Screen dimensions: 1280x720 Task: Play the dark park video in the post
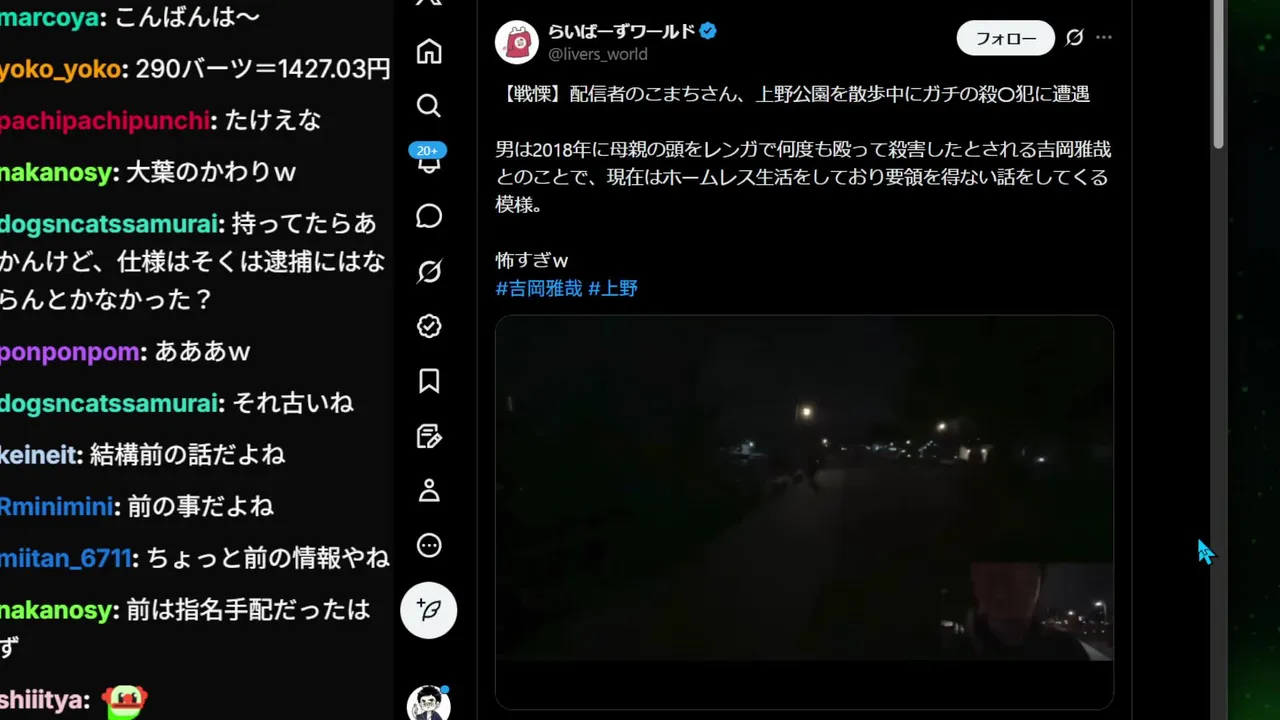[x=804, y=490]
